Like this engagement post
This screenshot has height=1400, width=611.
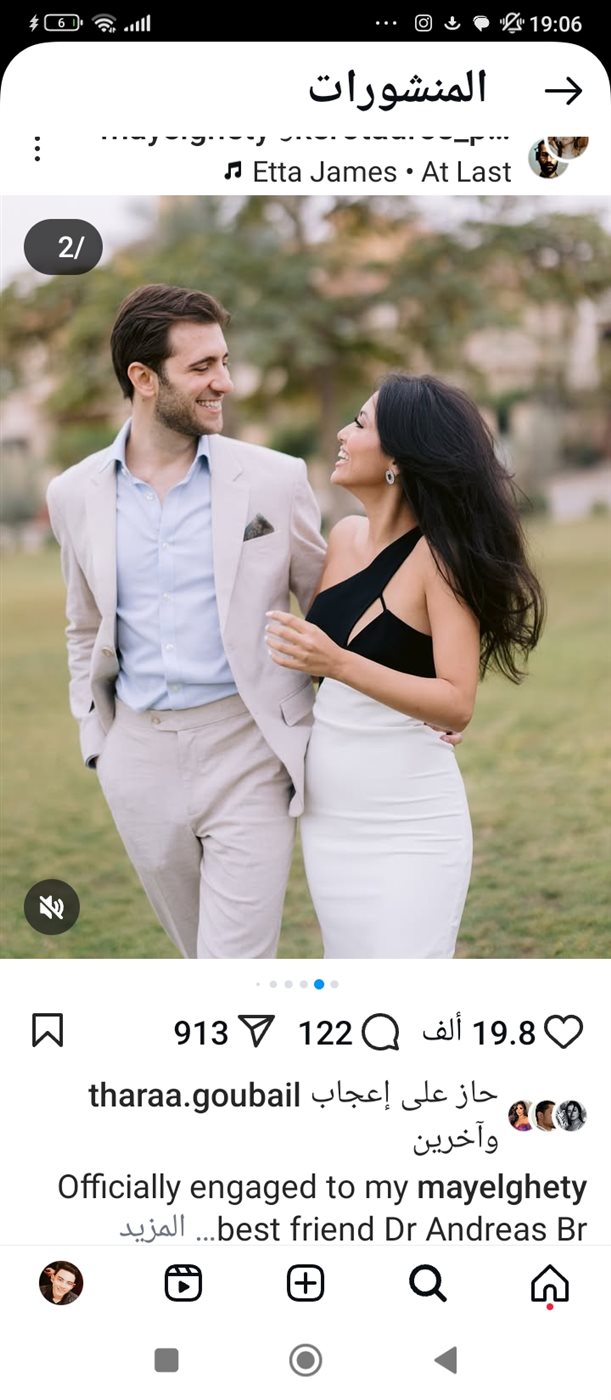pos(563,1032)
